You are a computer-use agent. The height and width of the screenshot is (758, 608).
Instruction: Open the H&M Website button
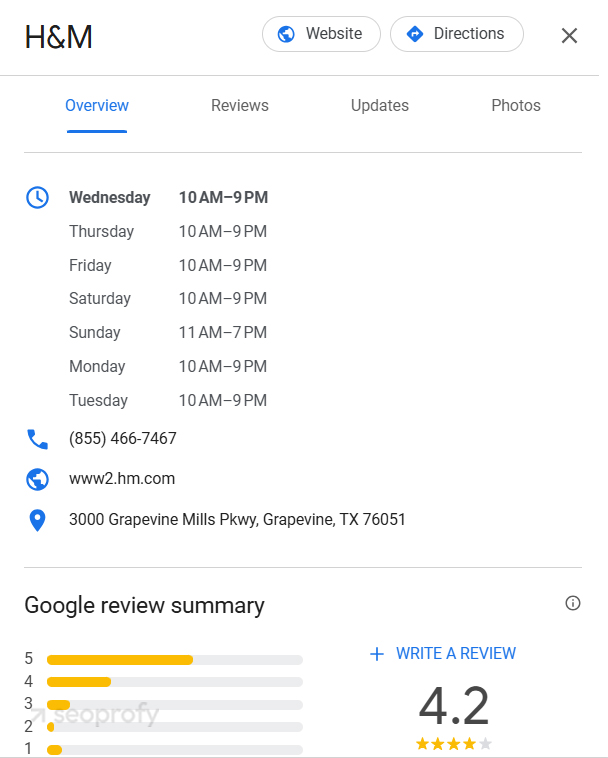321,34
